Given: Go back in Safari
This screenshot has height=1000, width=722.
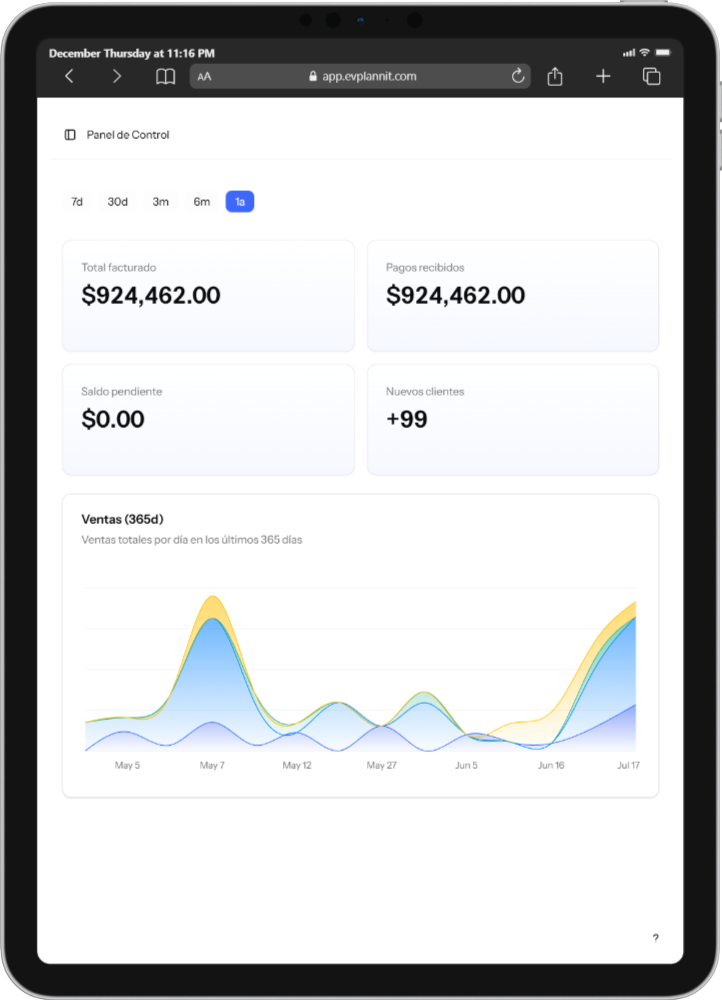Looking at the screenshot, I should [69, 76].
